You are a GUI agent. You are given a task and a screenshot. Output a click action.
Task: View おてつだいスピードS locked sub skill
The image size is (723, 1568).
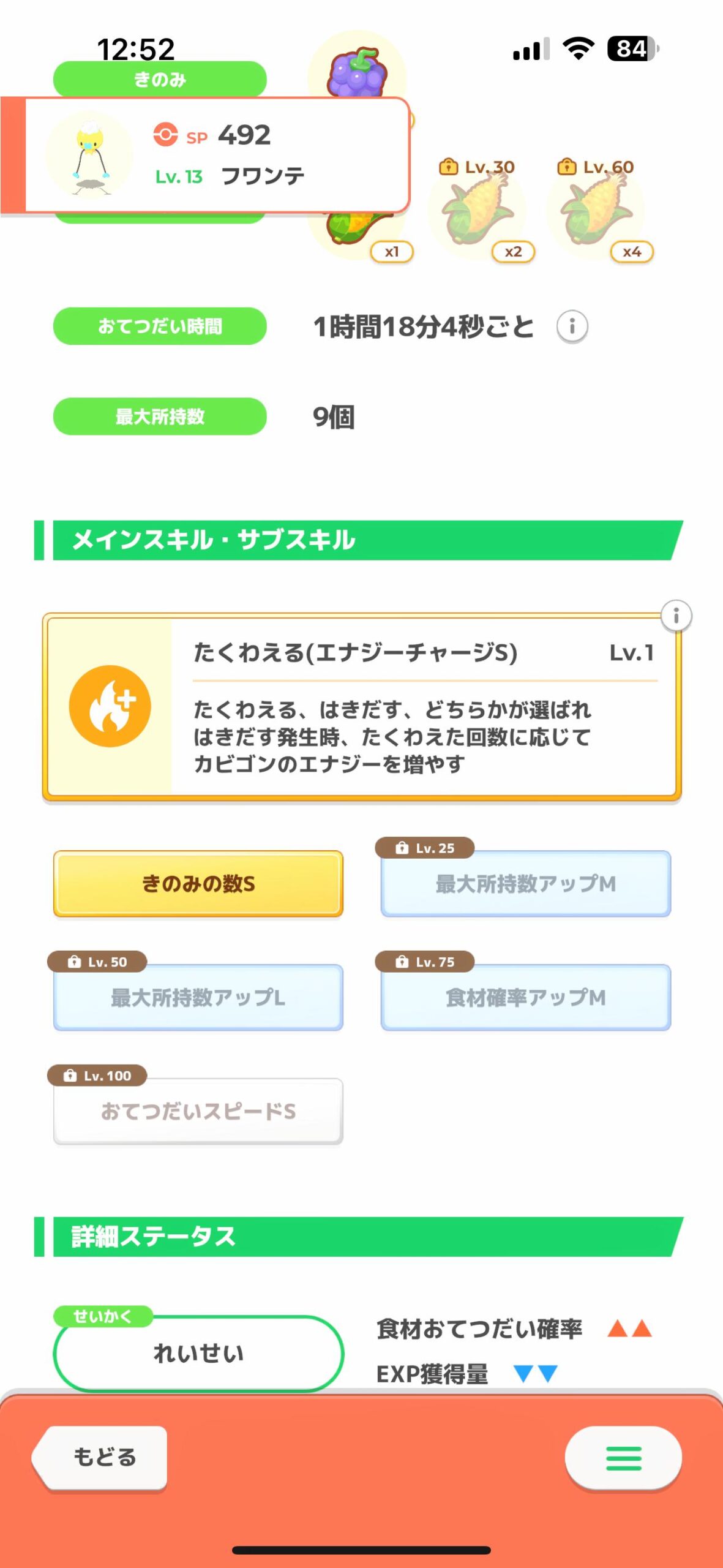coord(198,1111)
